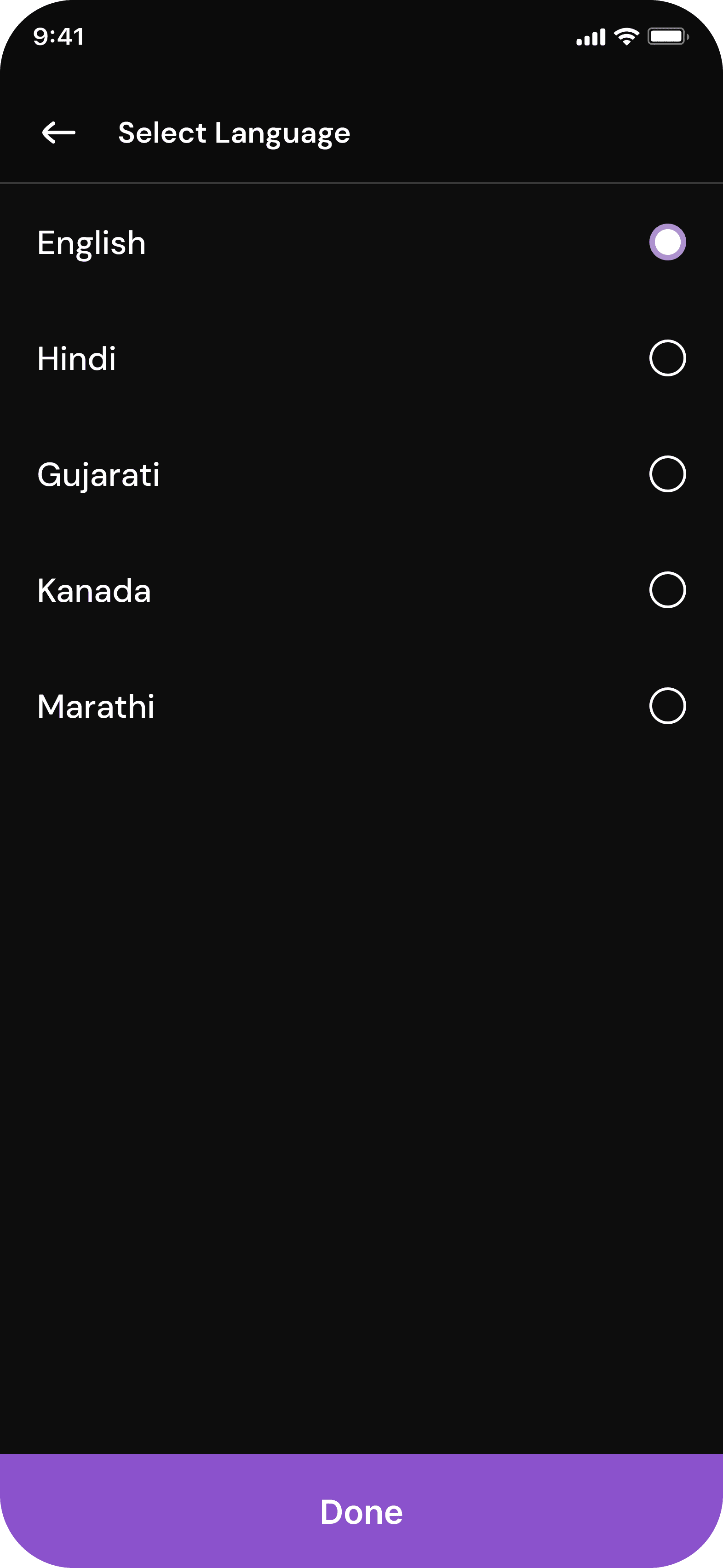Select the Kanada radio button
This screenshot has height=1568, width=723.
click(668, 590)
